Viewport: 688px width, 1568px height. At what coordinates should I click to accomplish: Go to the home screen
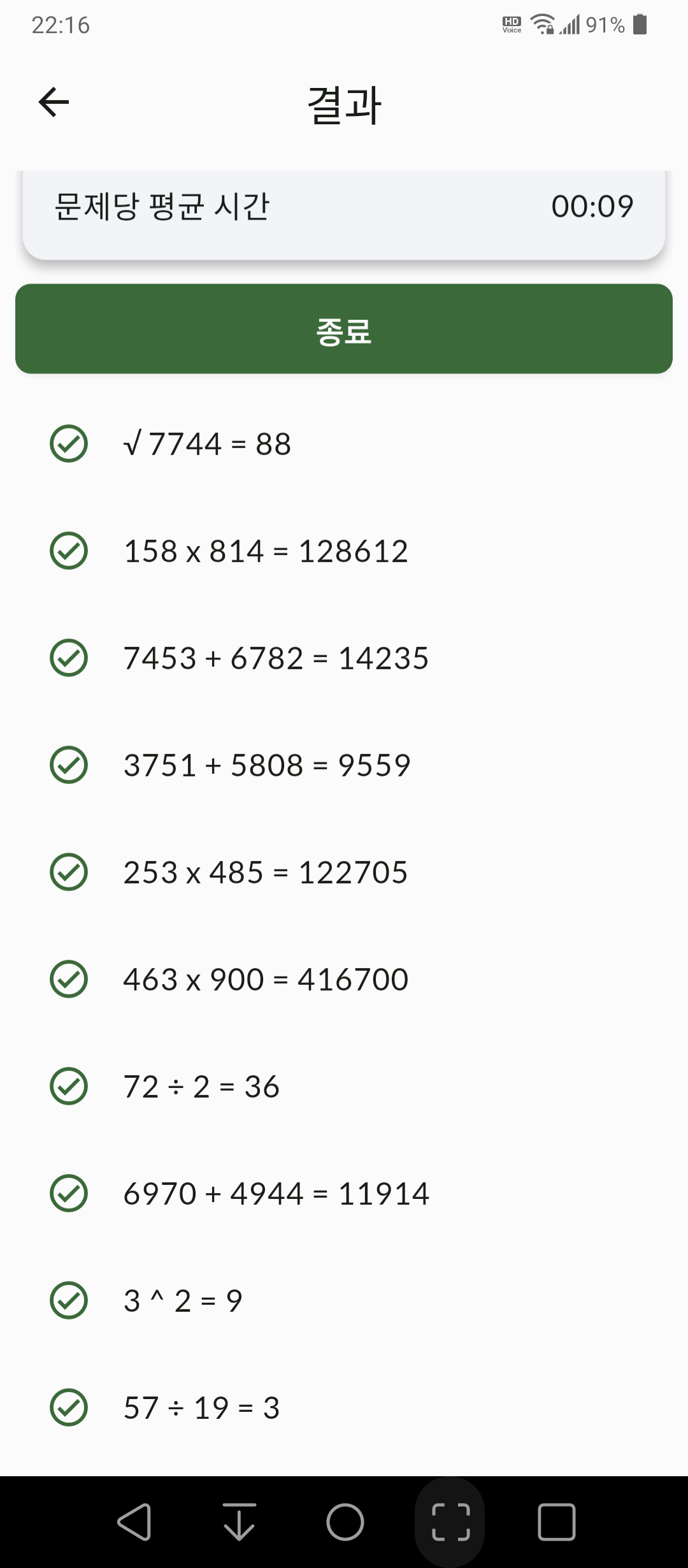345,1522
